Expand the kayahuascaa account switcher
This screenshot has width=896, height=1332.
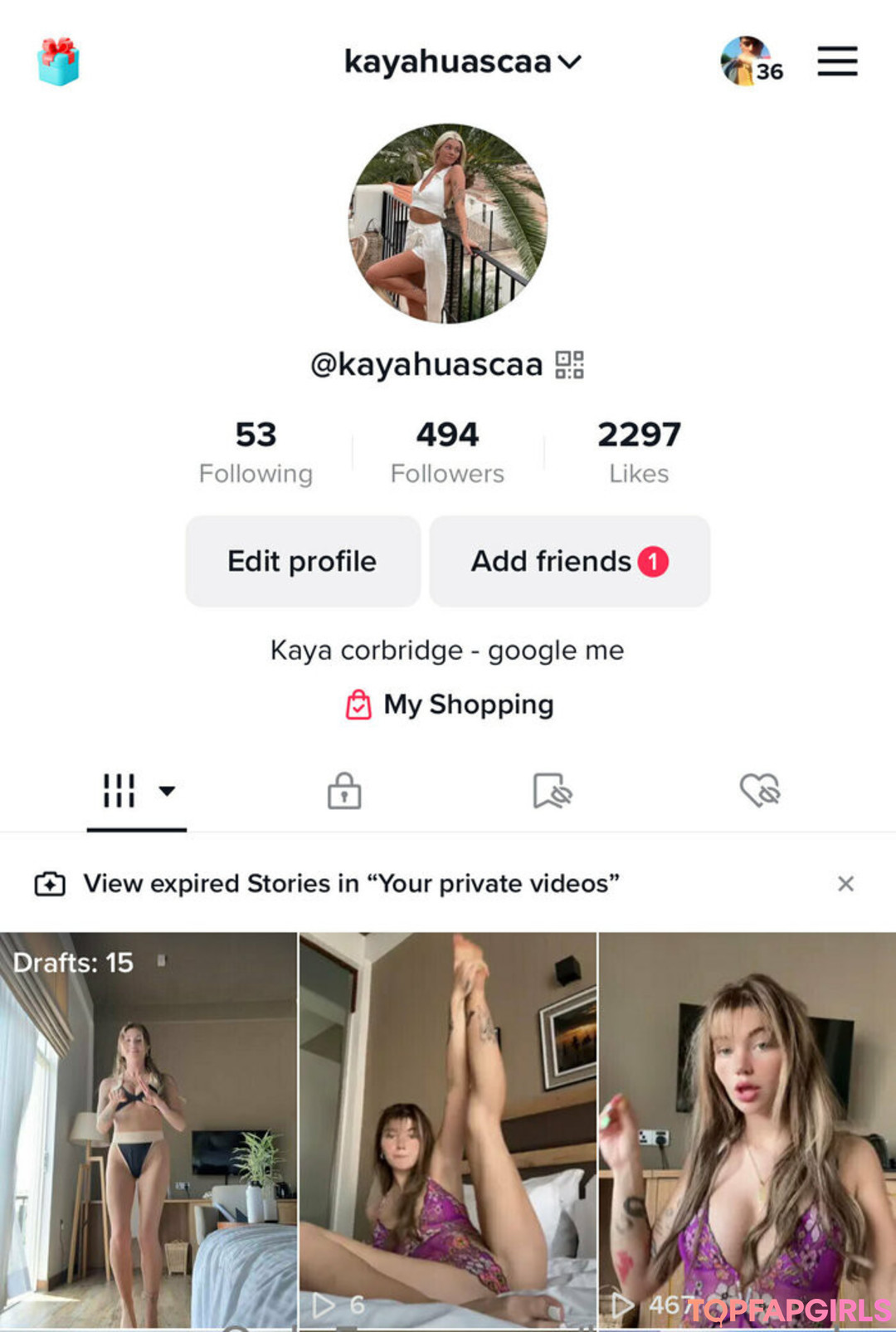462,61
